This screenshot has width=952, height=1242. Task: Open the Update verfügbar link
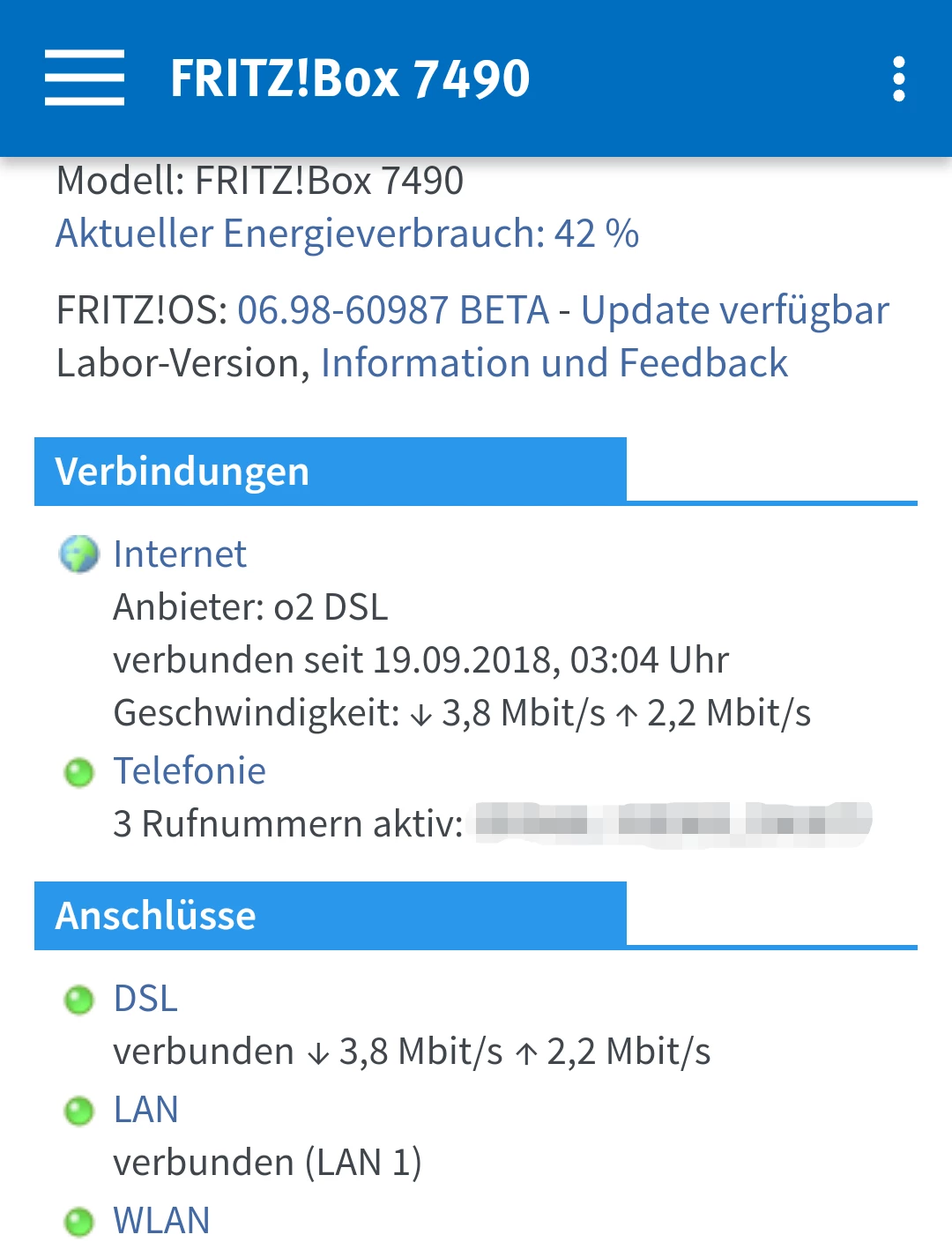(734, 310)
